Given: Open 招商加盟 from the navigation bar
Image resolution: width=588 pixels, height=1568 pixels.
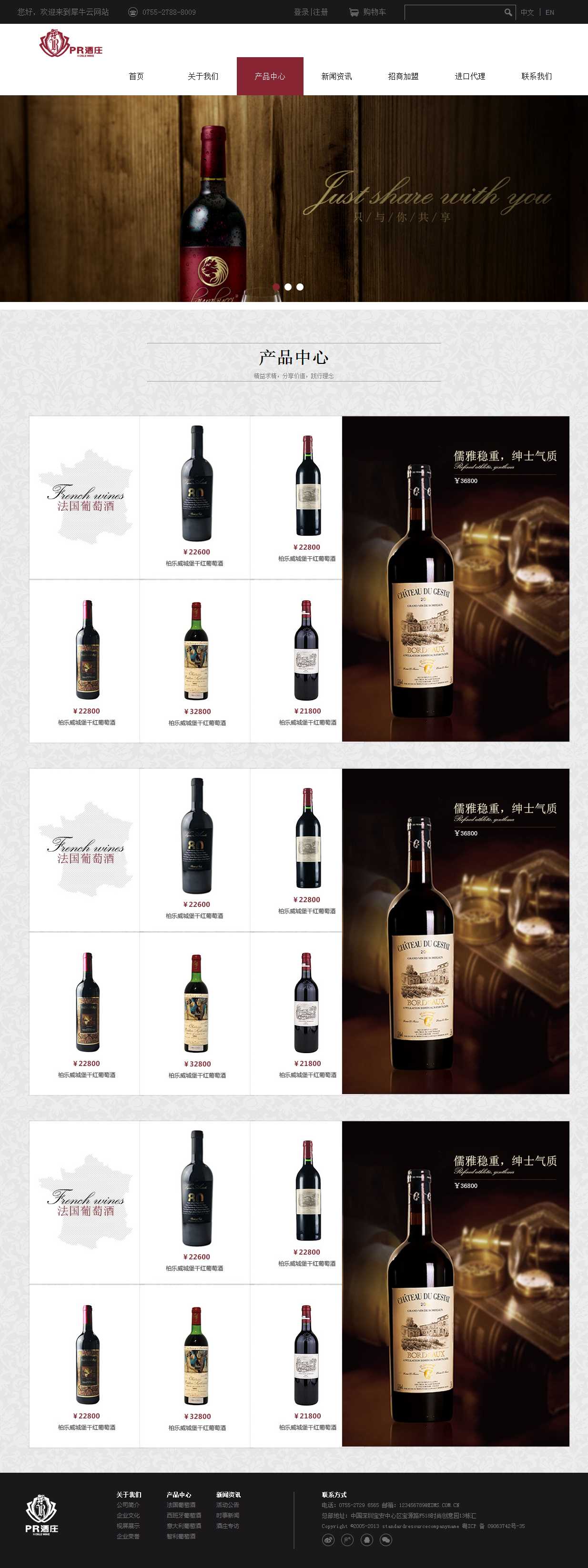Looking at the screenshot, I should tap(403, 76).
